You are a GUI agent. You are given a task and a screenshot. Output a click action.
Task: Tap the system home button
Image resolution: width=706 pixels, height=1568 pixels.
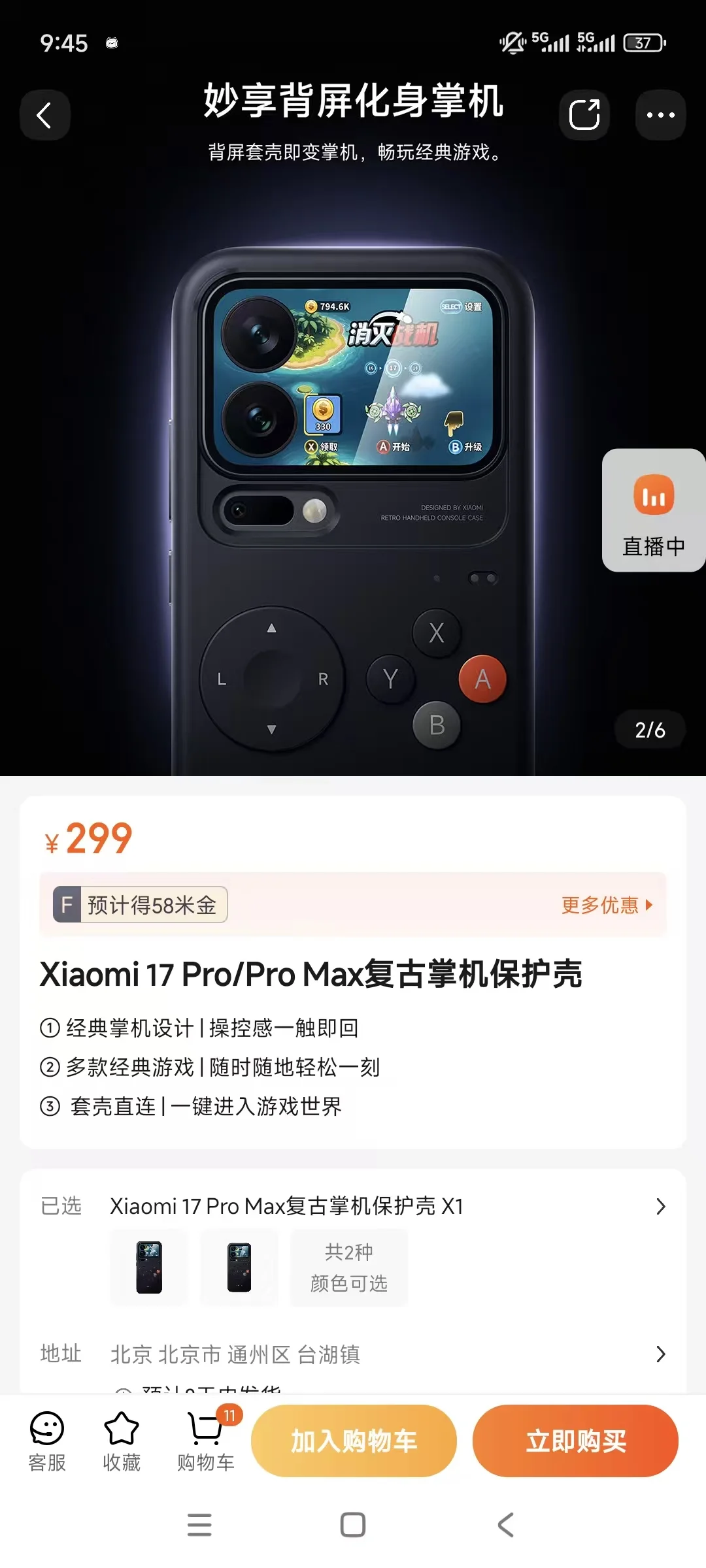[x=353, y=1525]
